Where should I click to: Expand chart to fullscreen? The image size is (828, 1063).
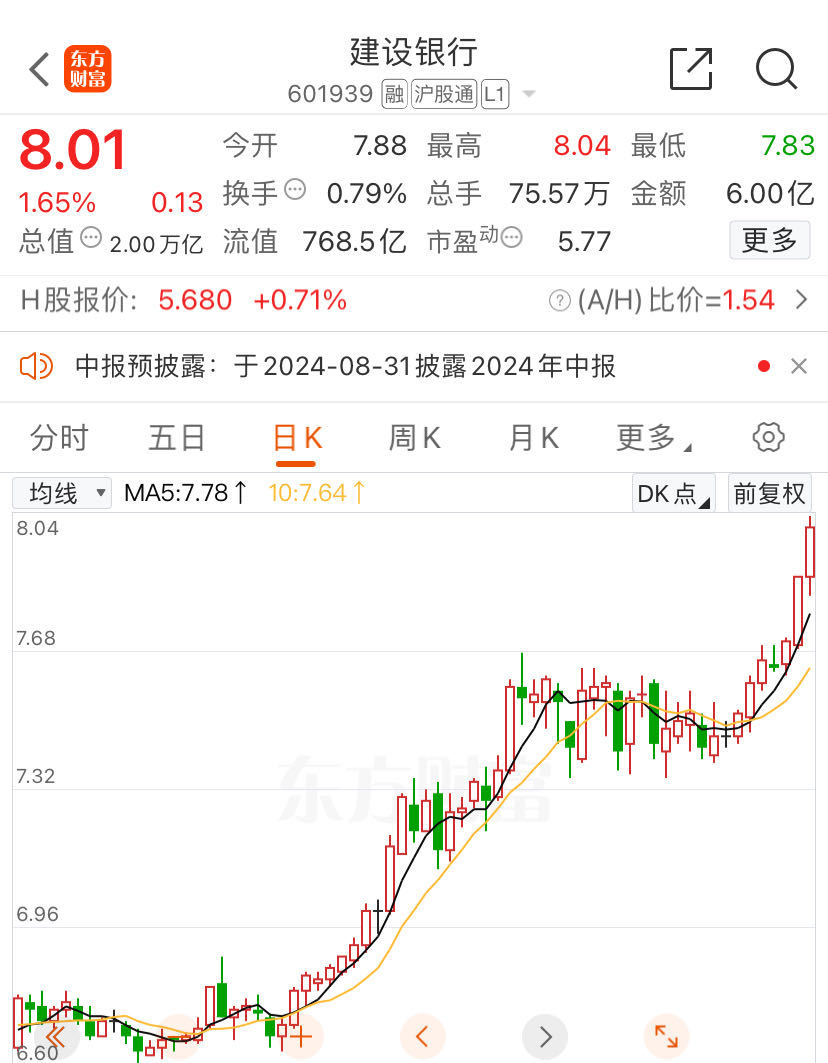point(665,1035)
